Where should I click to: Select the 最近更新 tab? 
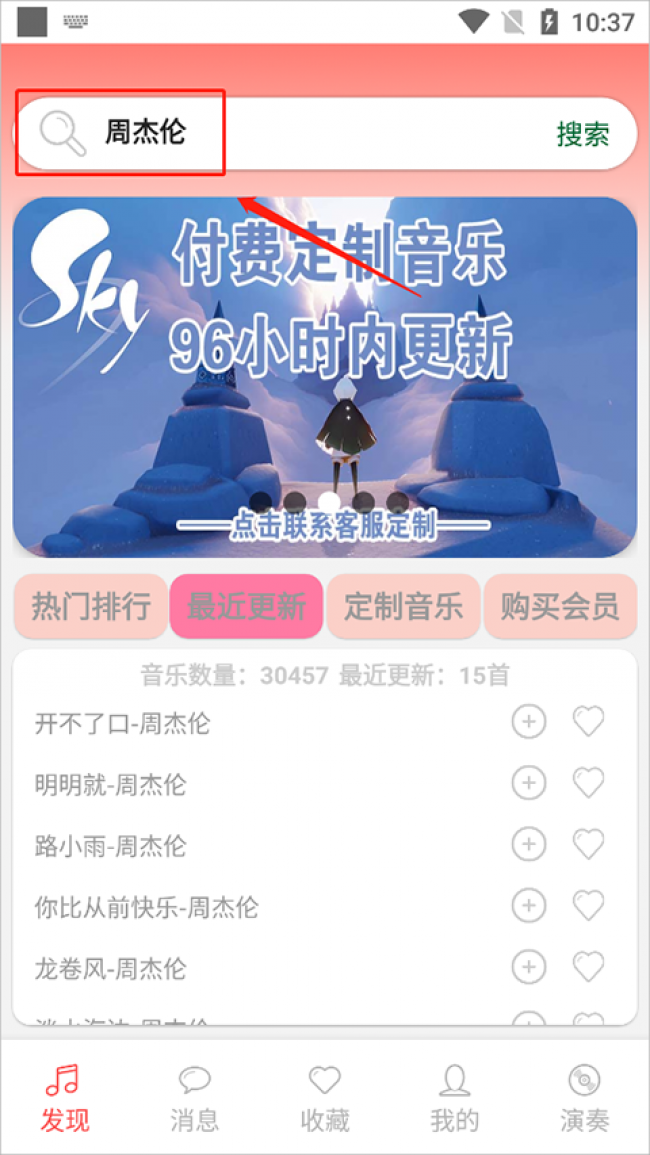pyautogui.click(x=246, y=606)
